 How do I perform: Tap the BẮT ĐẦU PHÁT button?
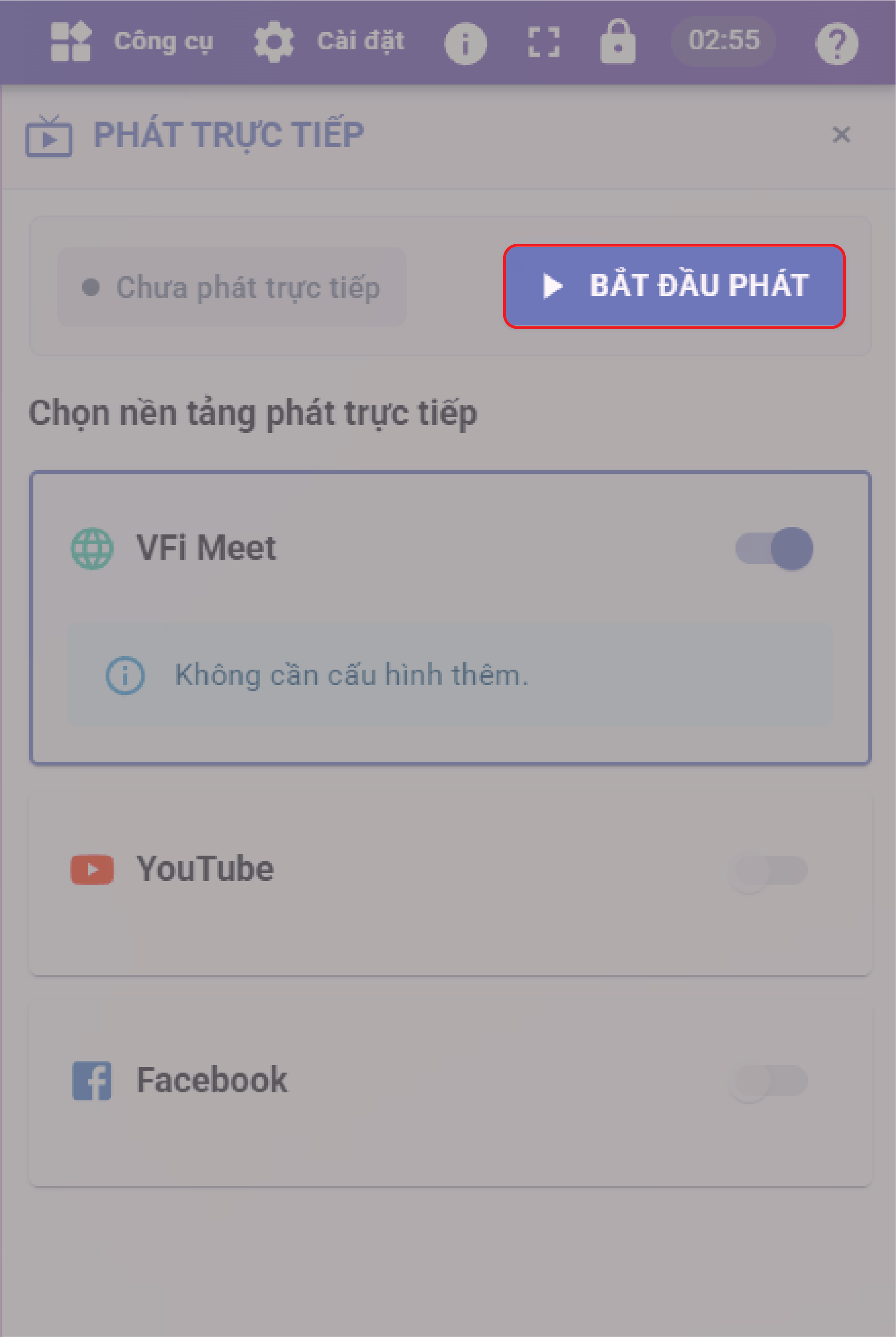click(x=674, y=286)
